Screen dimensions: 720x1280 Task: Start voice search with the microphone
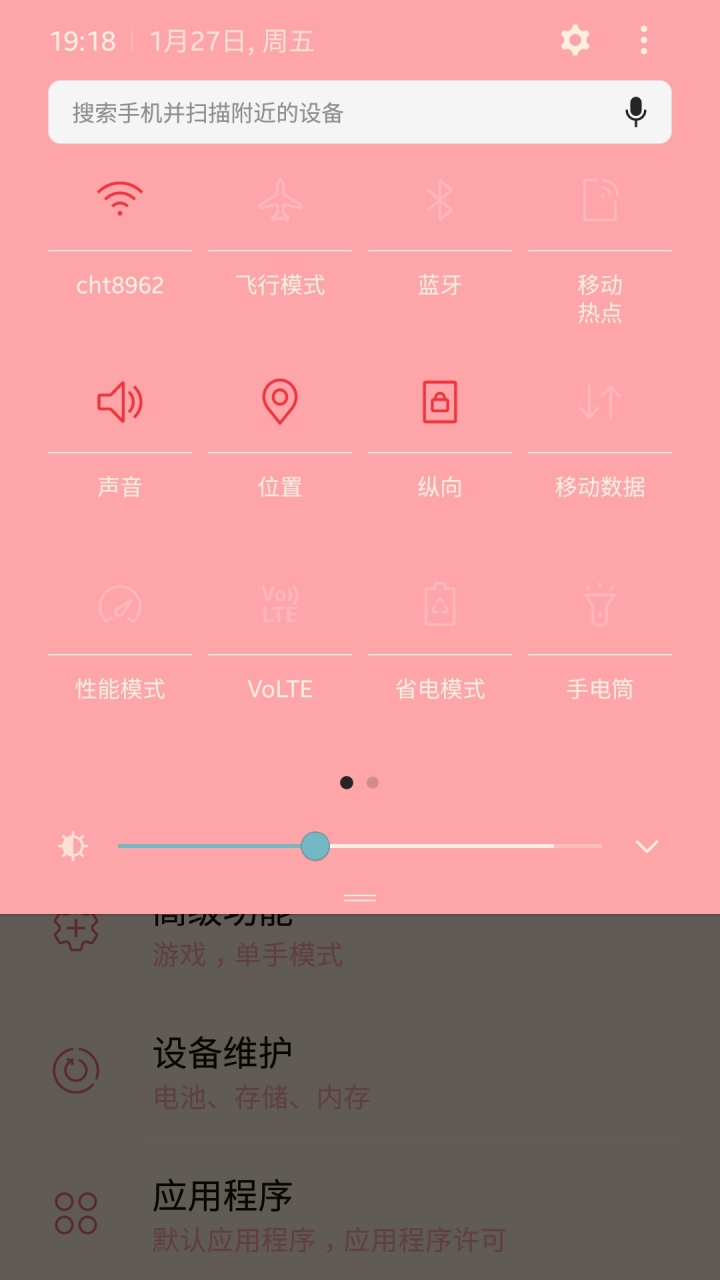pyautogui.click(x=635, y=112)
